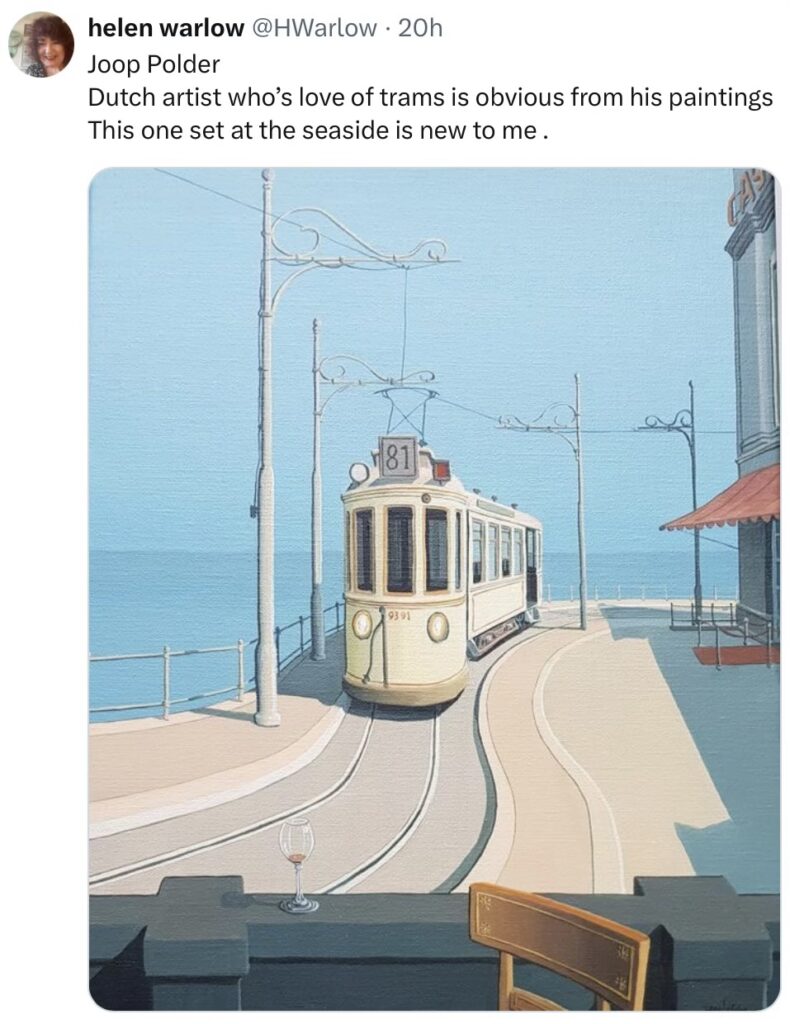Viewport: 790px width, 1024px height.
Task: Open the helen warlow profile name
Action: tap(166, 28)
